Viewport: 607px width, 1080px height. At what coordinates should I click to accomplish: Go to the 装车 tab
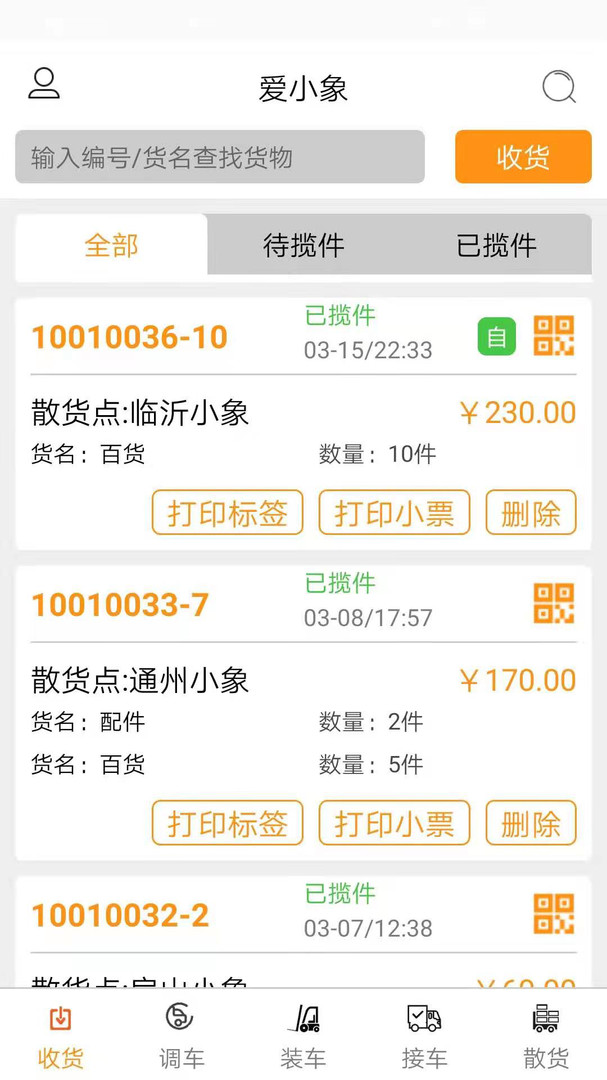(x=303, y=1036)
